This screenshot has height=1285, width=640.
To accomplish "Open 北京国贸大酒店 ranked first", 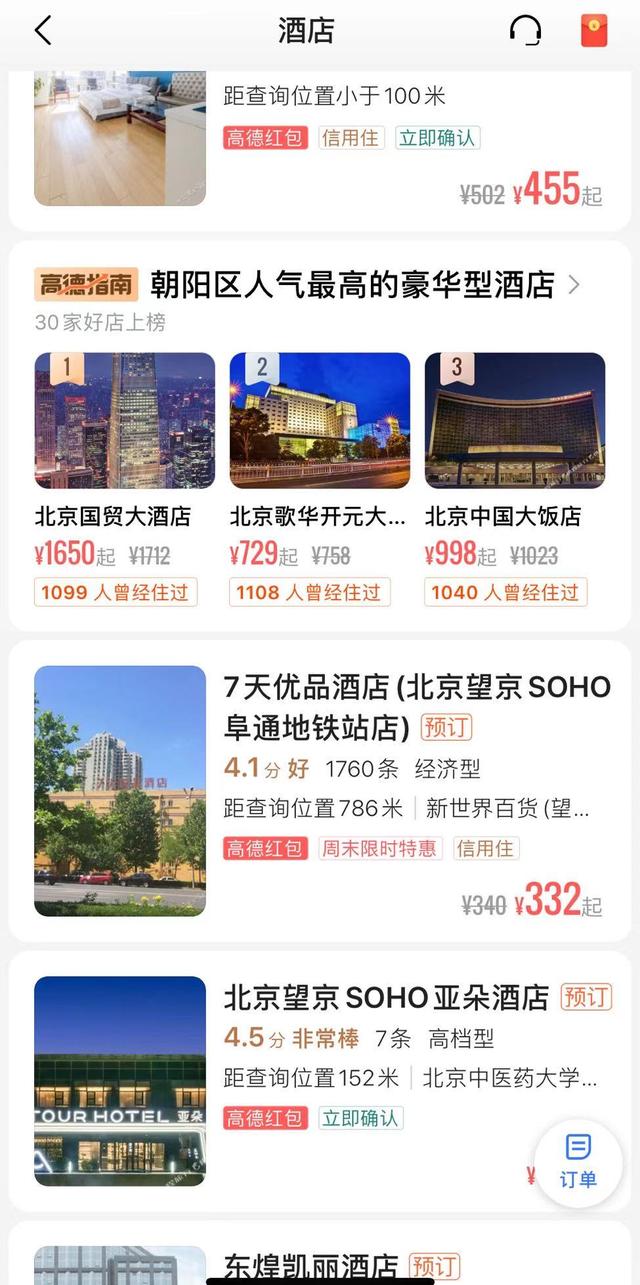I will (124, 420).
